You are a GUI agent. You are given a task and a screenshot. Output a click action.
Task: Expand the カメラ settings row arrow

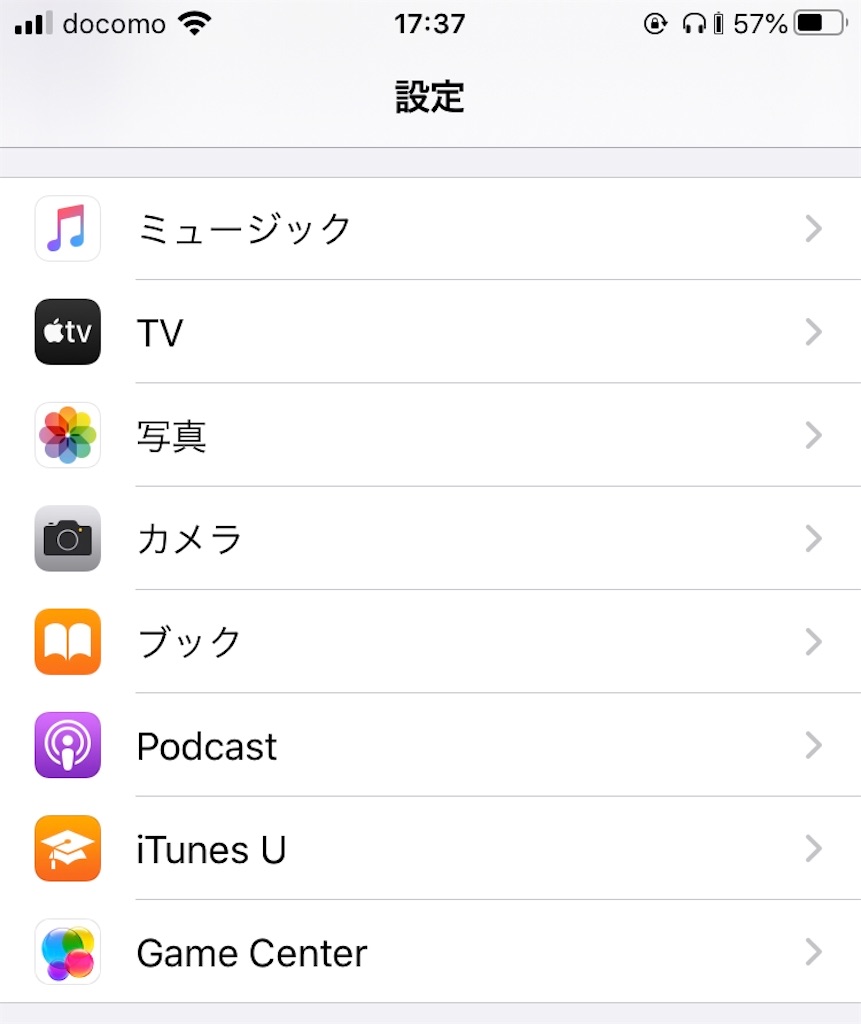point(813,539)
